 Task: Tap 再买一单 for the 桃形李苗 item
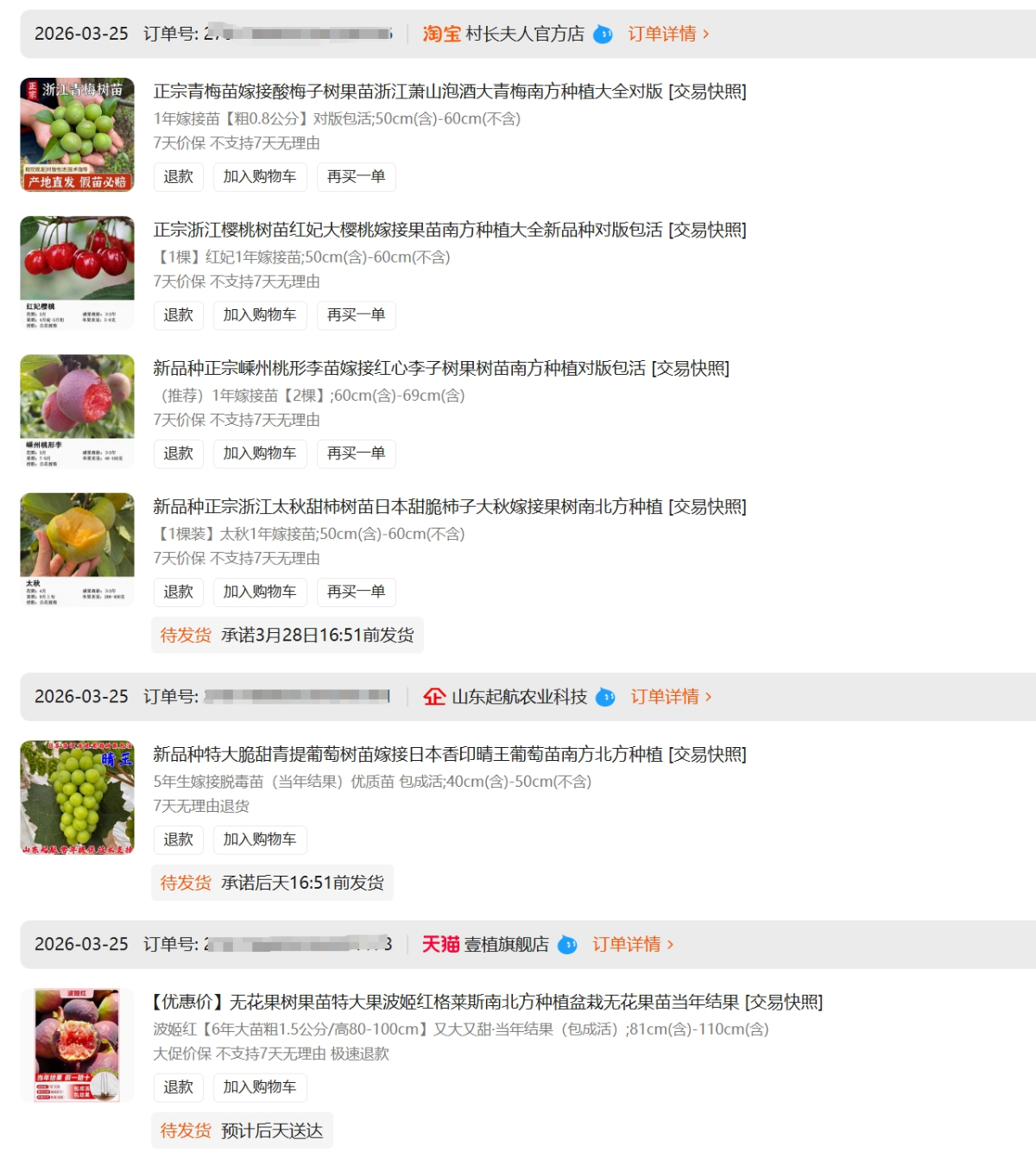pyautogui.click(x=356, y=453)
